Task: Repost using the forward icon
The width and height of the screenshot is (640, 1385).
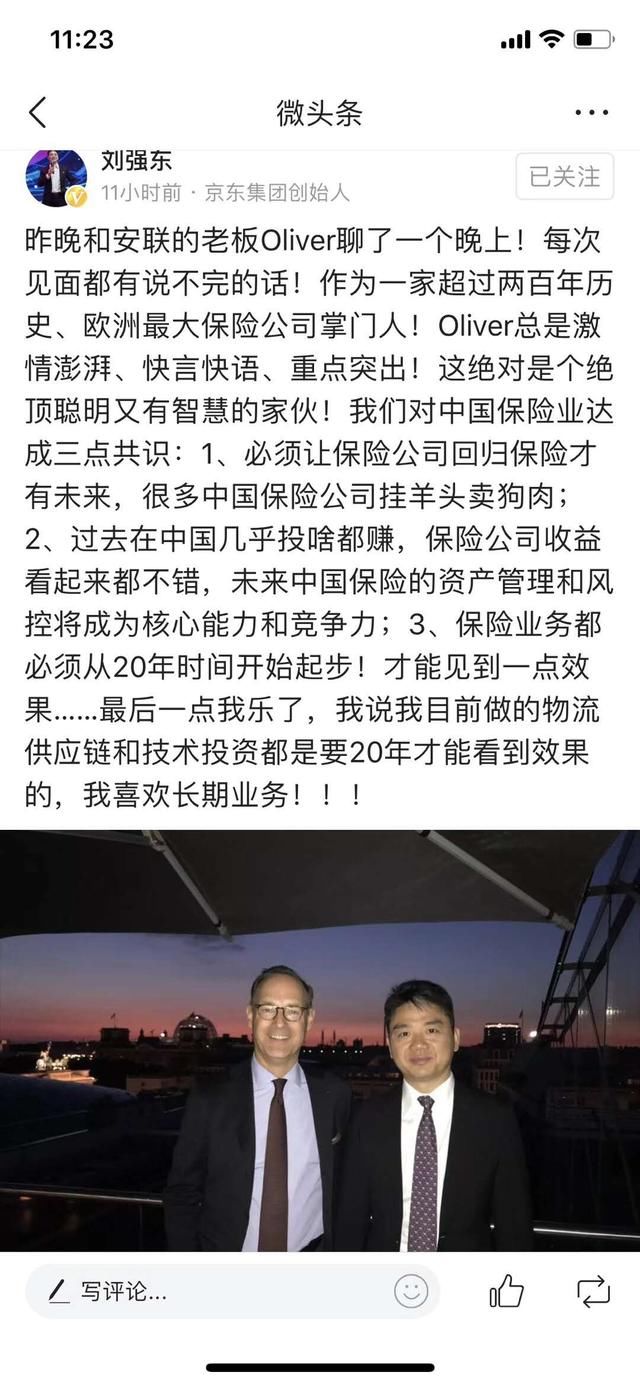Action: pos(594,1291)
